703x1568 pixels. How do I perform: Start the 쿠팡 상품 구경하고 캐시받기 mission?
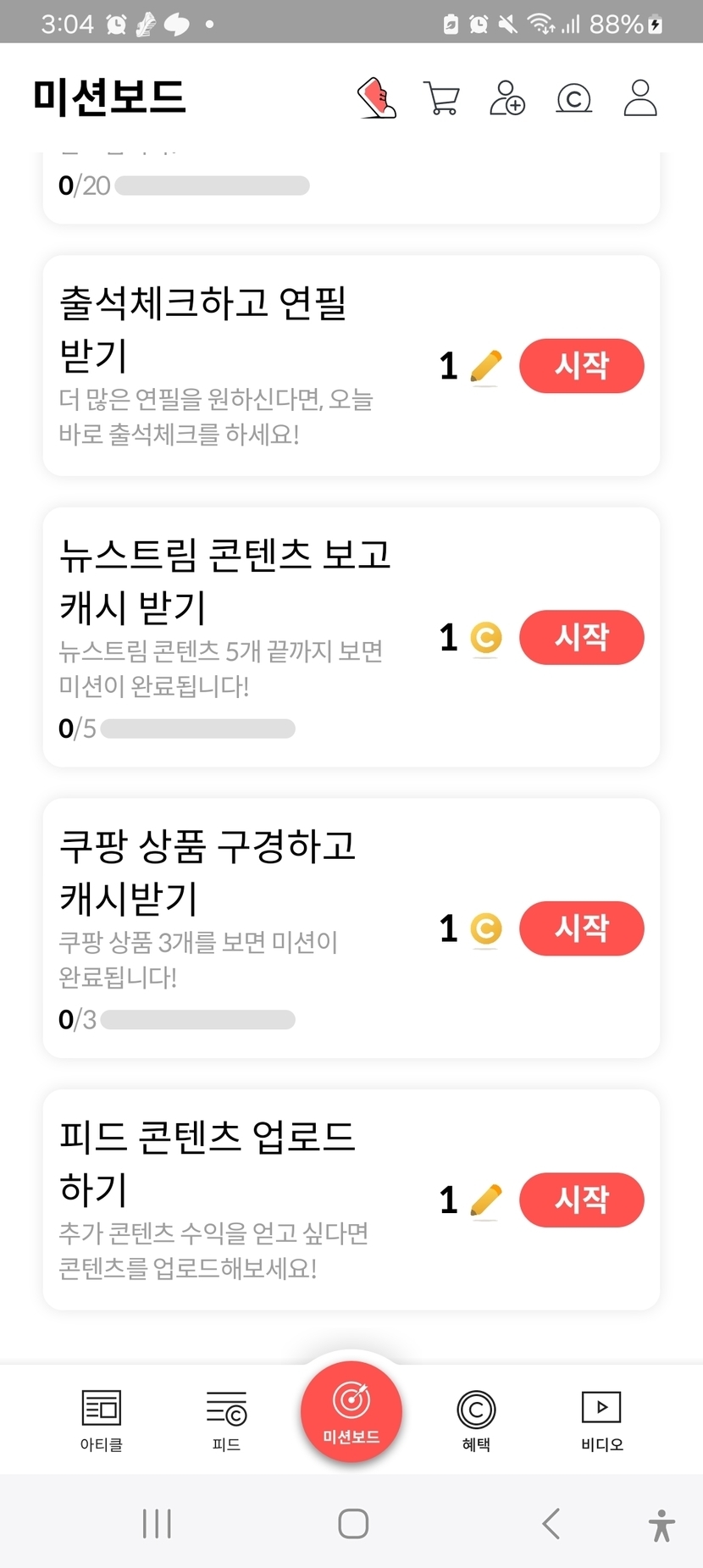coord(581,928)
